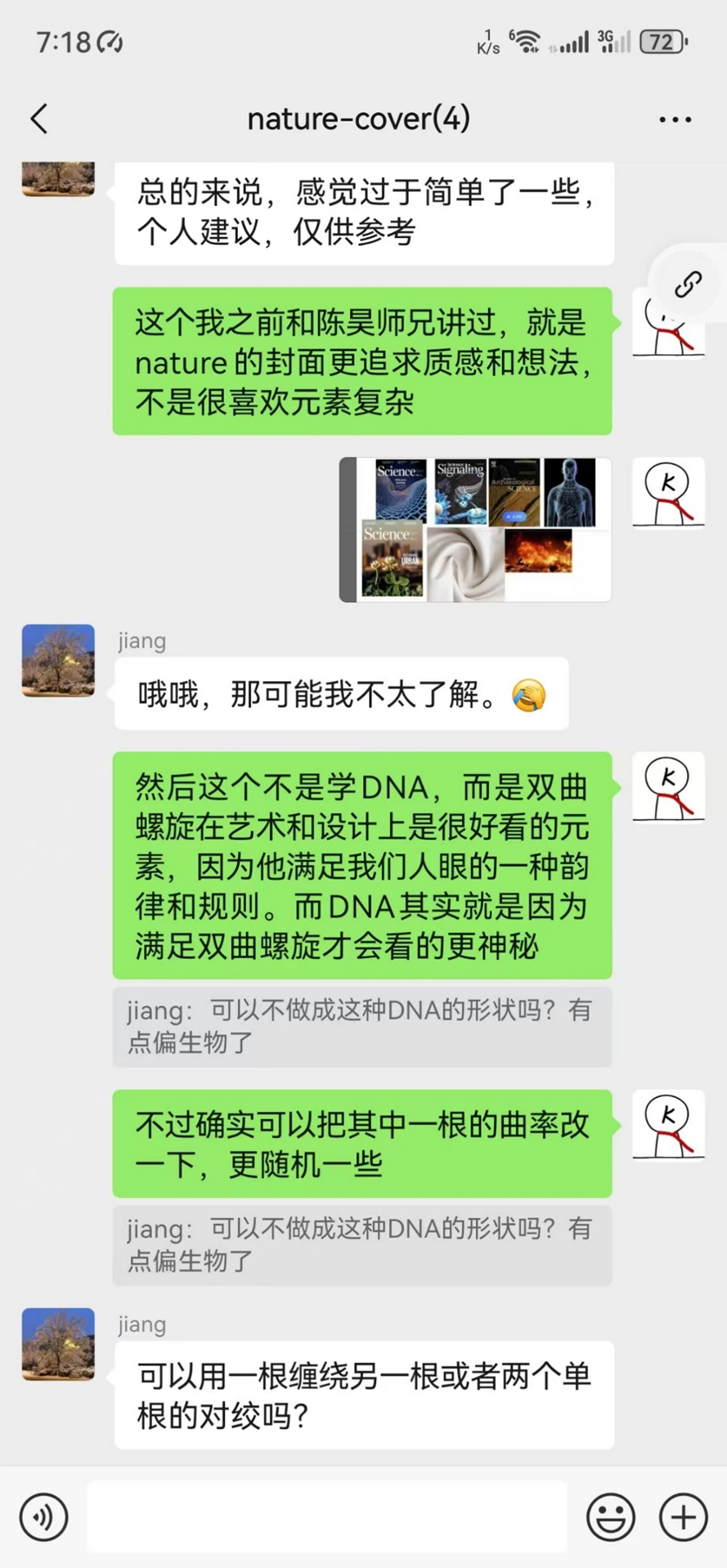The width and height of the screenshot is (727, 1568).
Task: Open jiang's avatar above 哦哦 message
Action: pyautogui.click(x=58, y=661)
